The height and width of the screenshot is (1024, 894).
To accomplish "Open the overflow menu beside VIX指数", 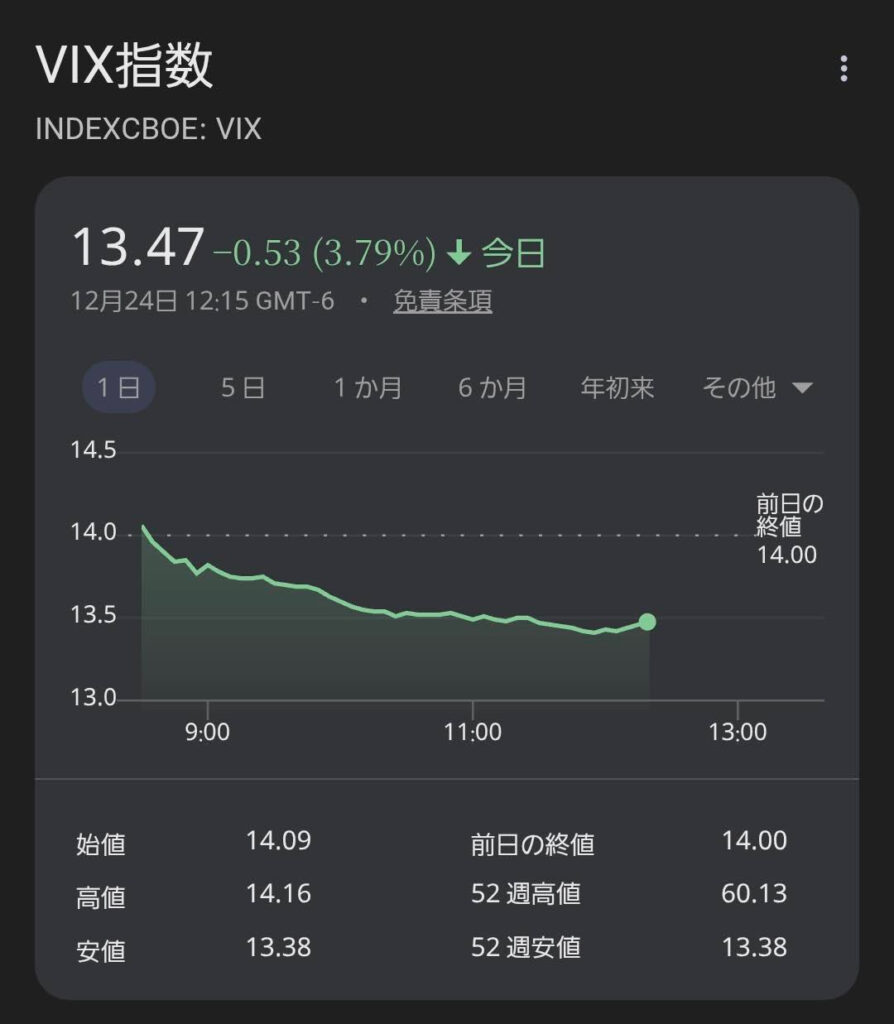I will click(844, 69).
